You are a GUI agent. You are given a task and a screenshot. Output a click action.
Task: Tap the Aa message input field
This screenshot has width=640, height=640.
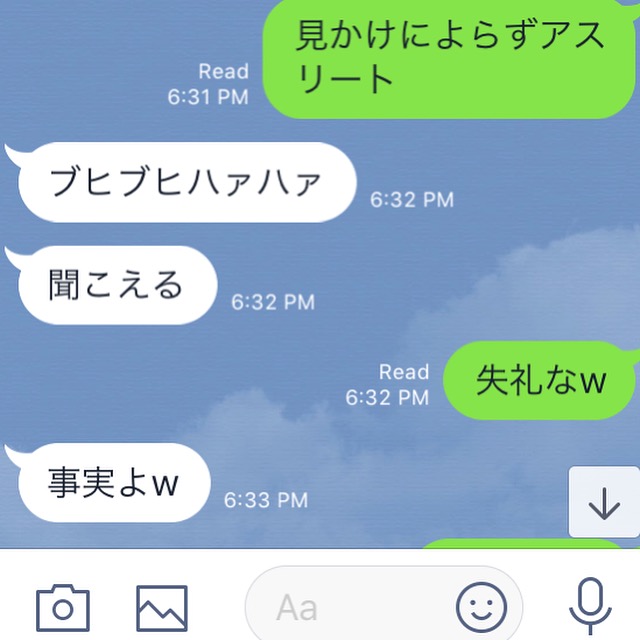[350, 606]
